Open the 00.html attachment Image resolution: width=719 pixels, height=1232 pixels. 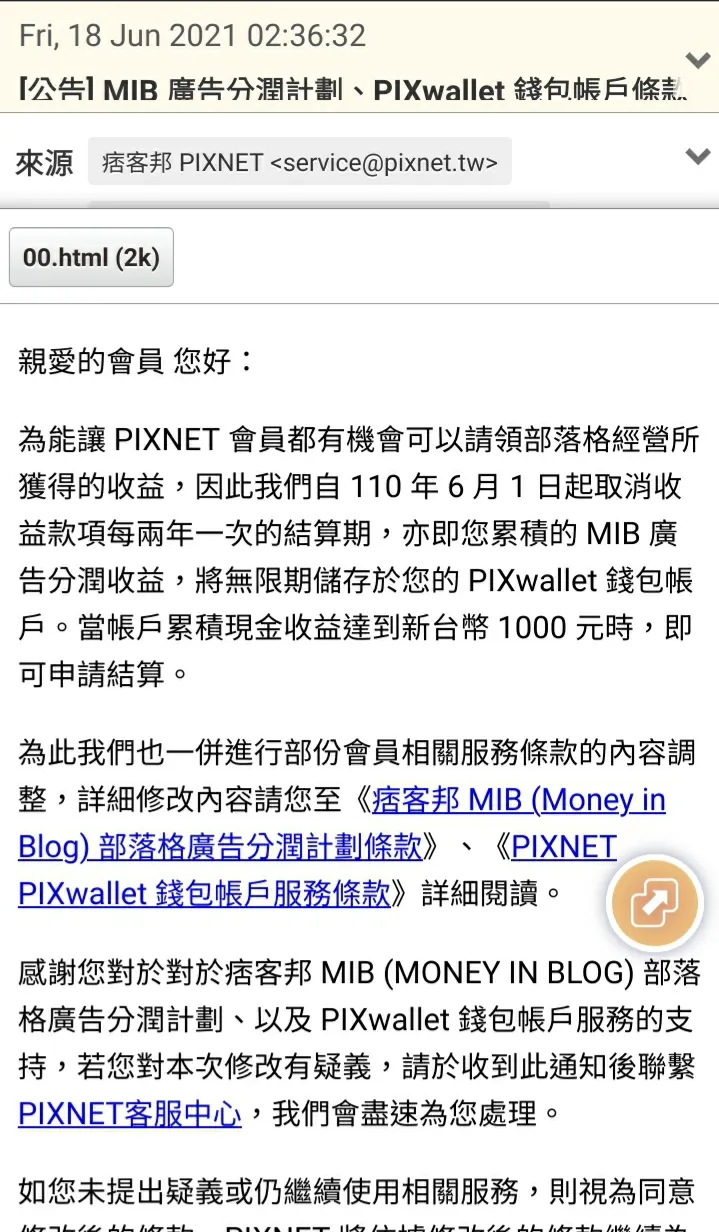(x=91, y=257)
